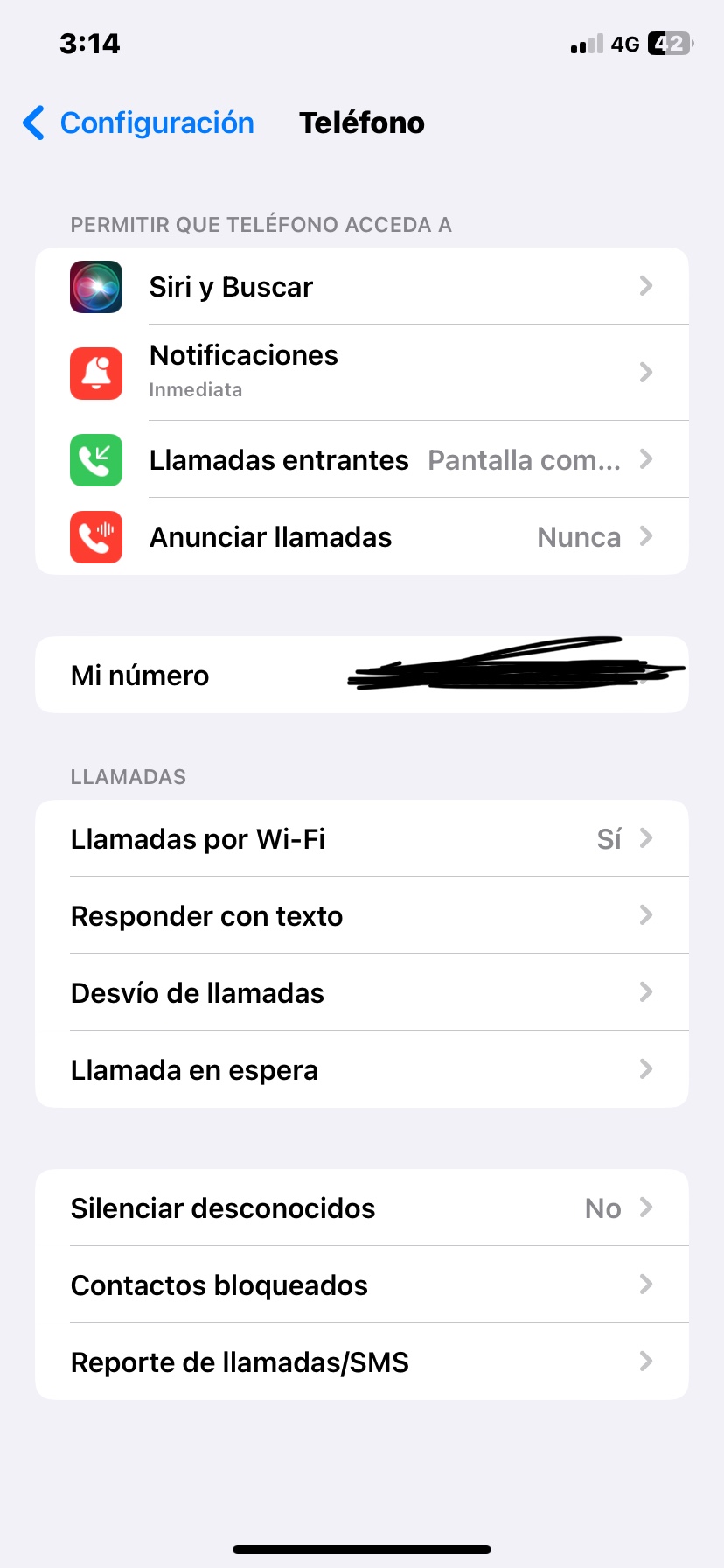Go back to Configuración

click(x=139, y=123)
